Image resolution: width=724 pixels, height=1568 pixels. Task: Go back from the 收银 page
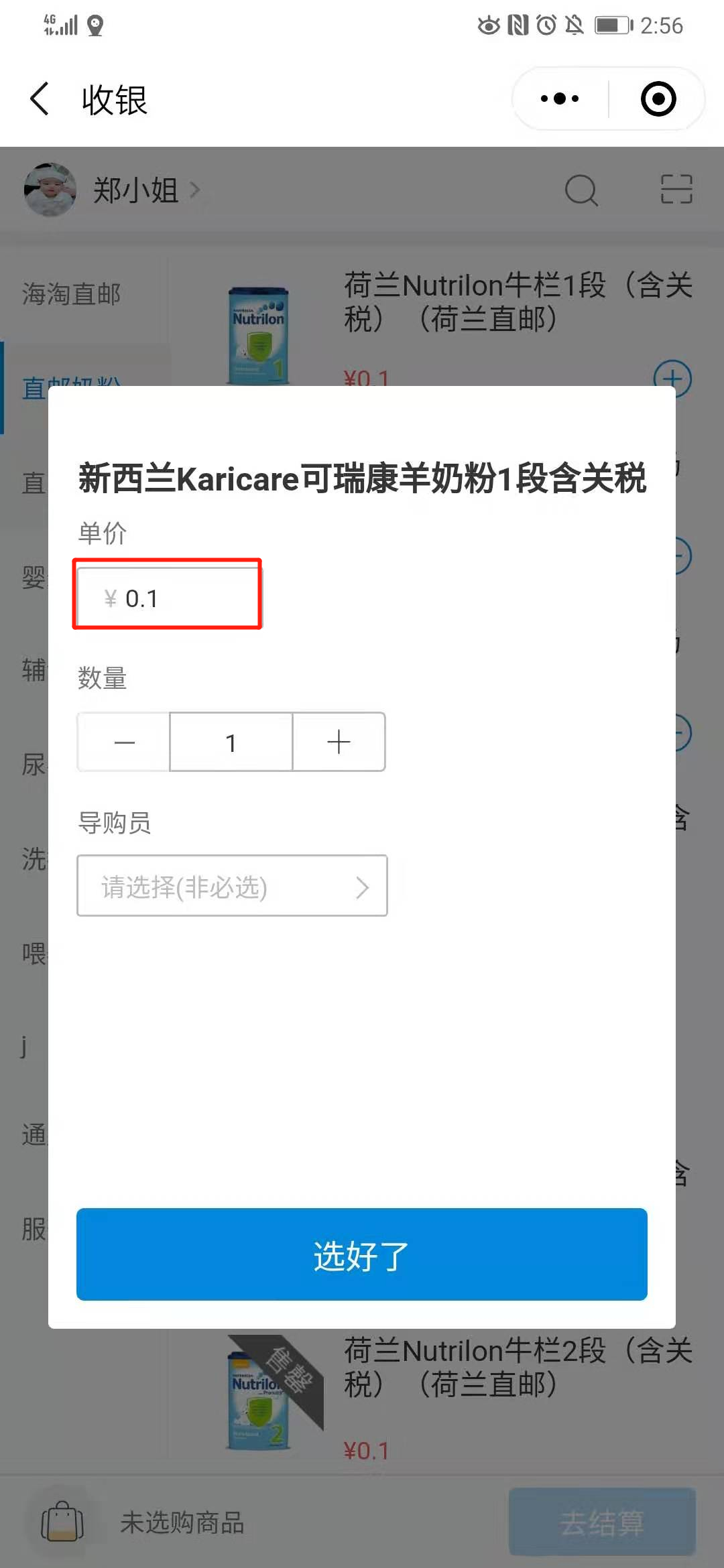coord(40,99)
